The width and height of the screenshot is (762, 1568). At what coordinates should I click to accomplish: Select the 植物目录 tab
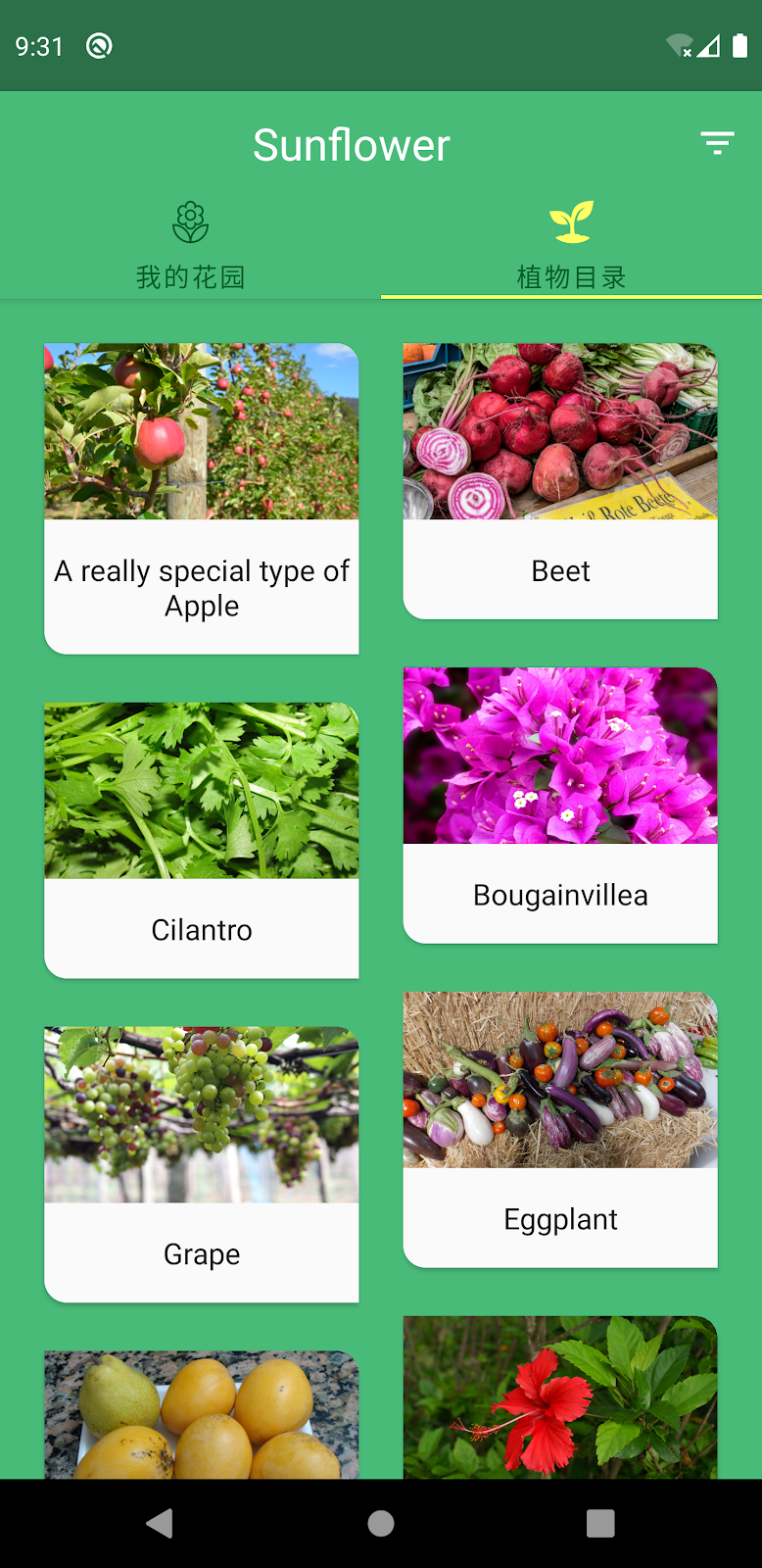pyautogui.click(x=571, y=245)
